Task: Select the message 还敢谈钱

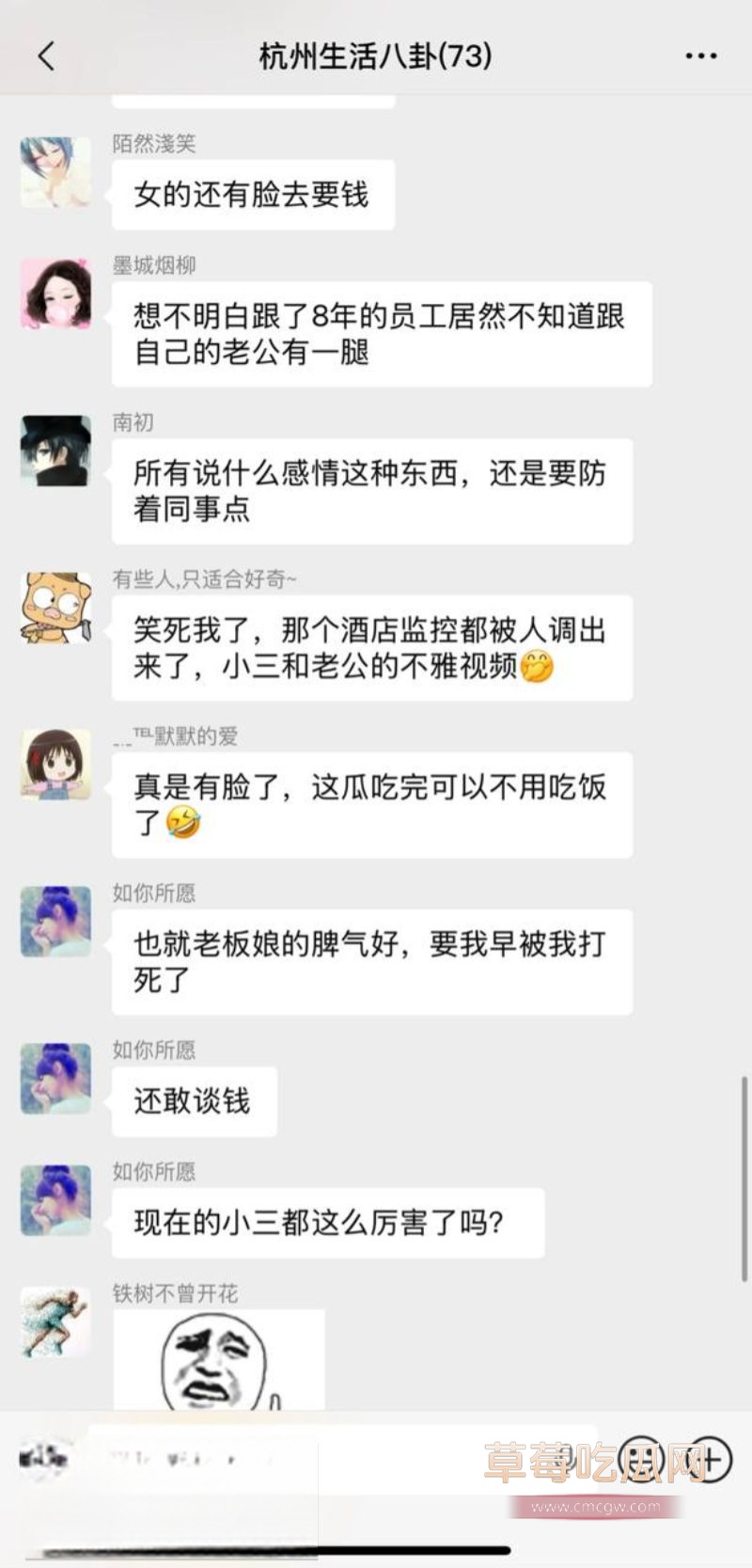Action: click(193, 1102)
